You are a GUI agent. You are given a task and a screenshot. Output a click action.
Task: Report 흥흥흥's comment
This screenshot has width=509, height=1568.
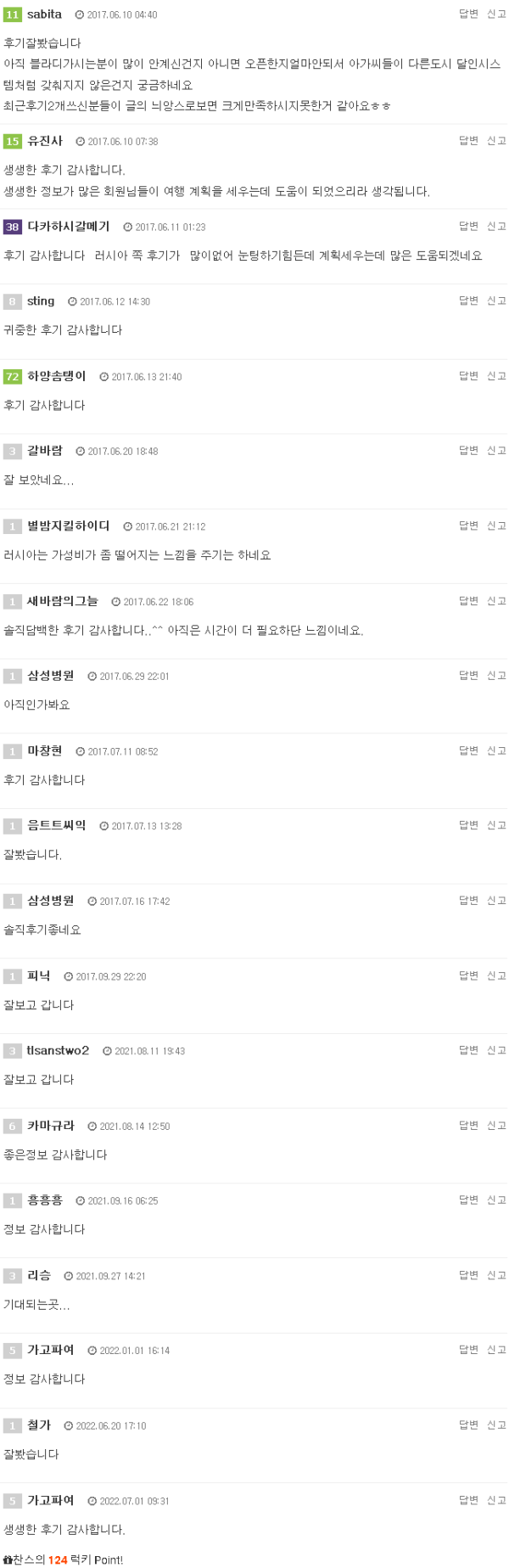(x=496, y=1200)
